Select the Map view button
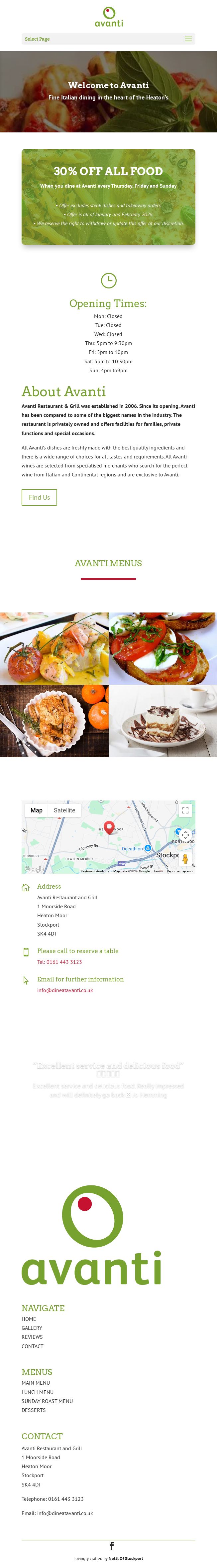The width and height of the screenshot is (217, 1568). tap(37, 810)
